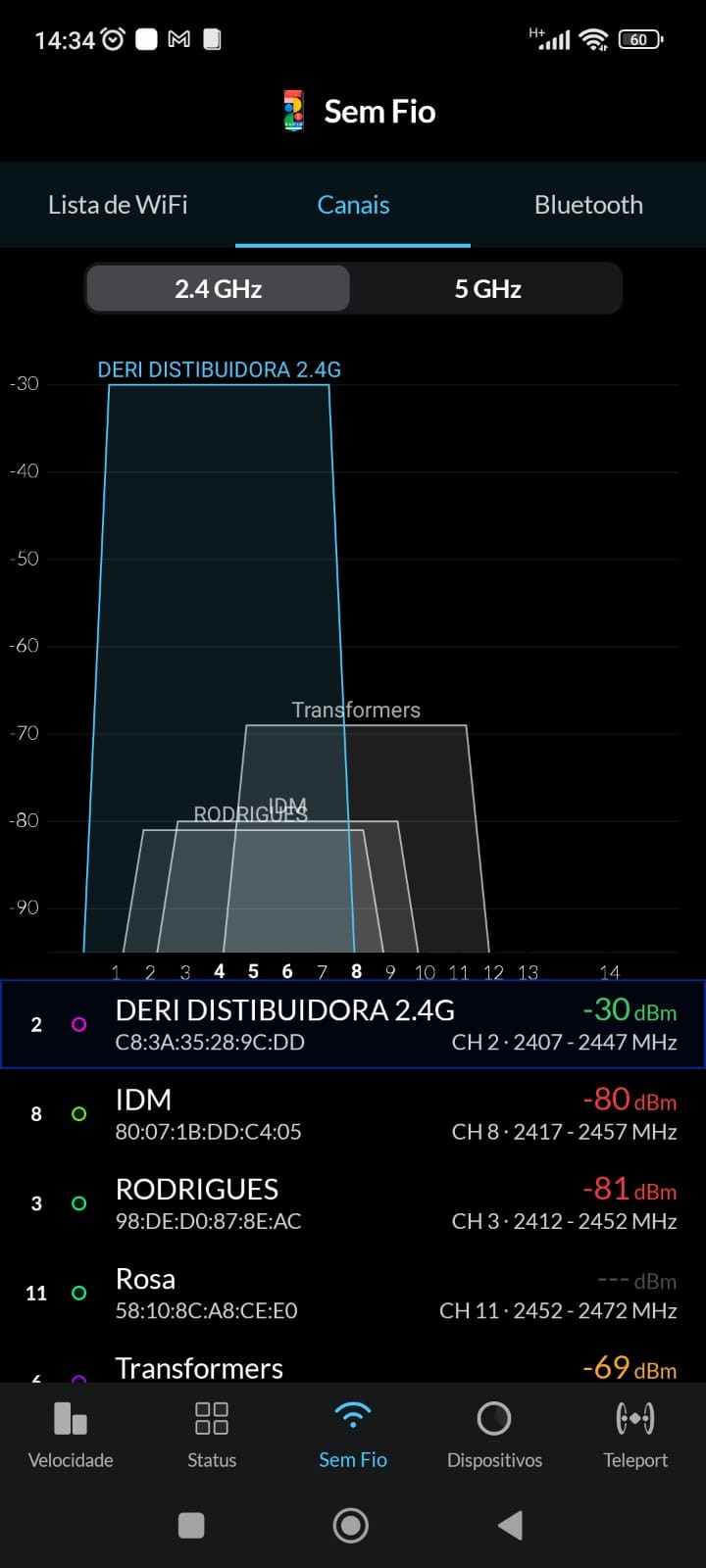Tap the system back button
Image resolution: width=706 pixels, height=1568 pixels.
coord(510,1525)
